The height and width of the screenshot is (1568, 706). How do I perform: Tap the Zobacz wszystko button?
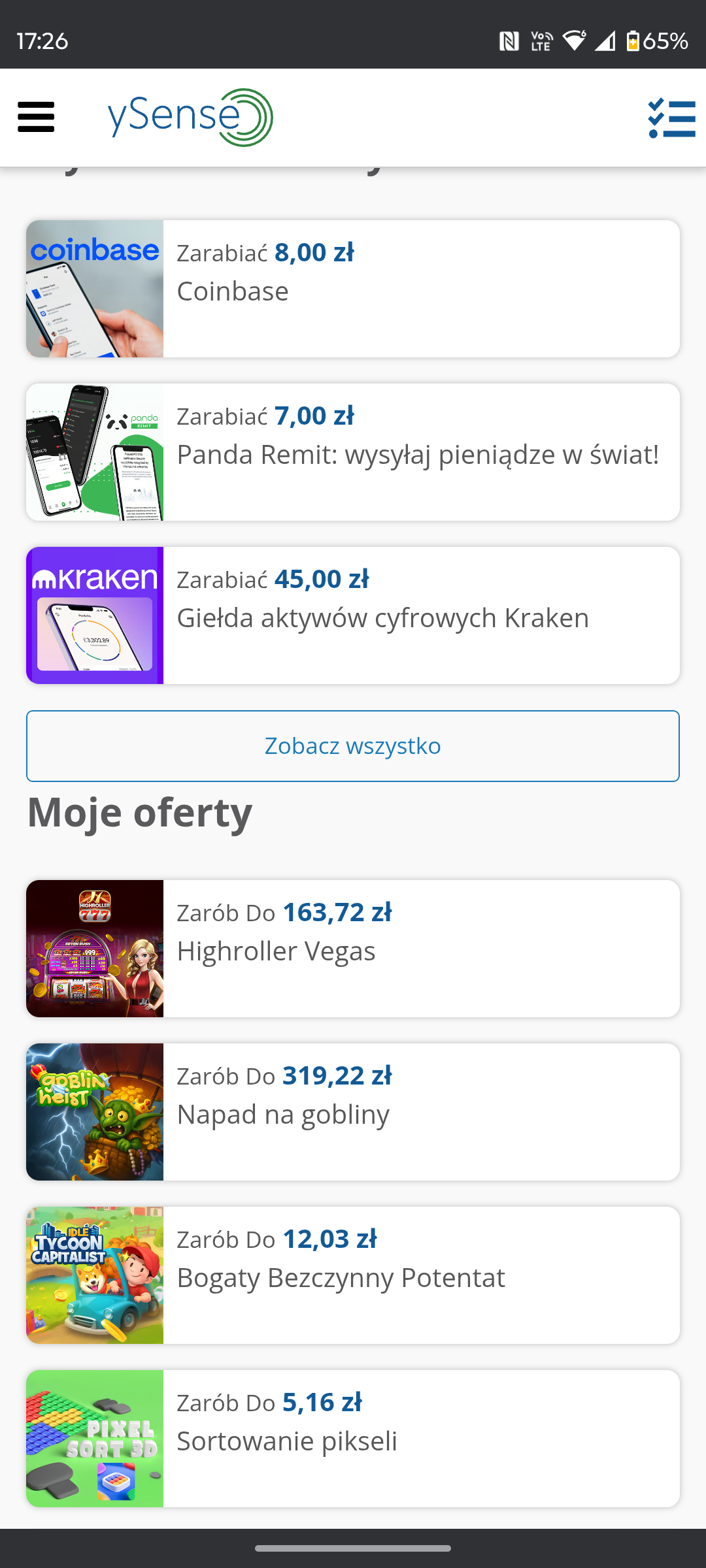coord(353,746)
